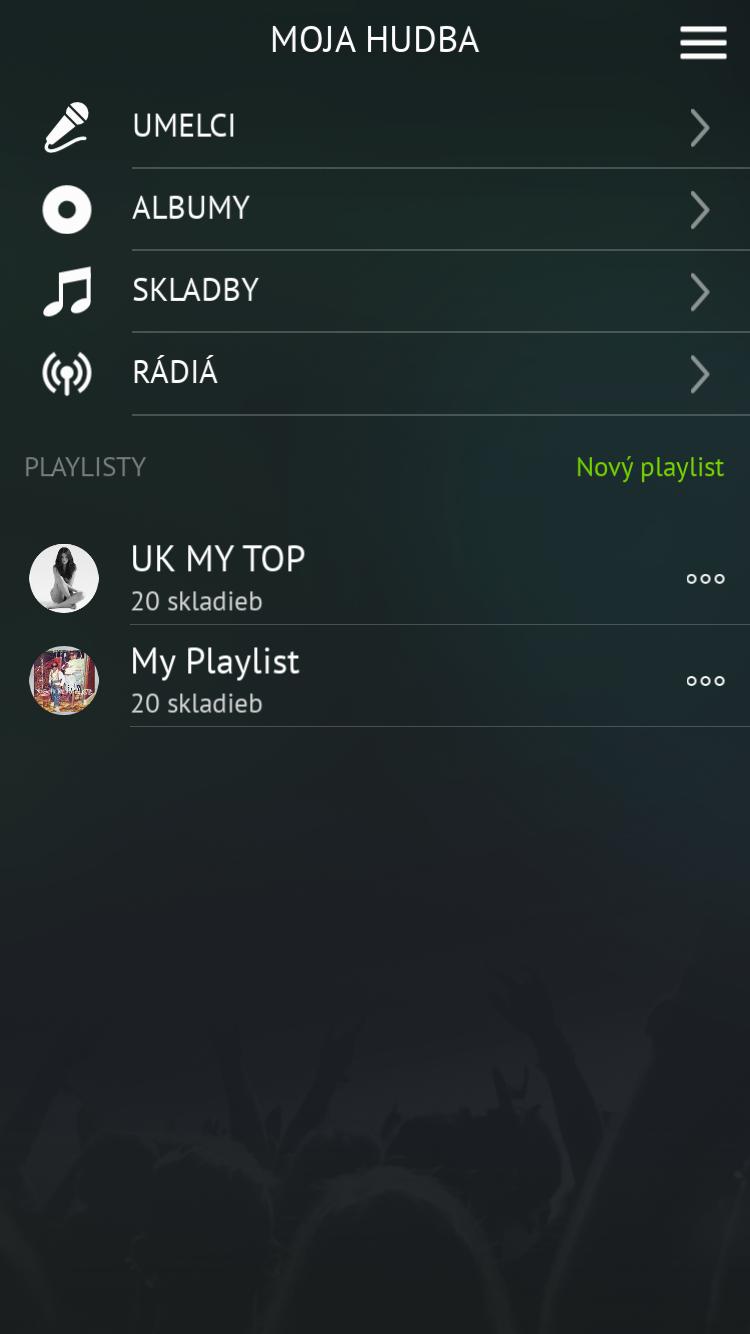The height and width of the screenshot is (1334, 750).
Task: Select the broadcast icon for RÁDIÁ
Action: pos(66,373)
